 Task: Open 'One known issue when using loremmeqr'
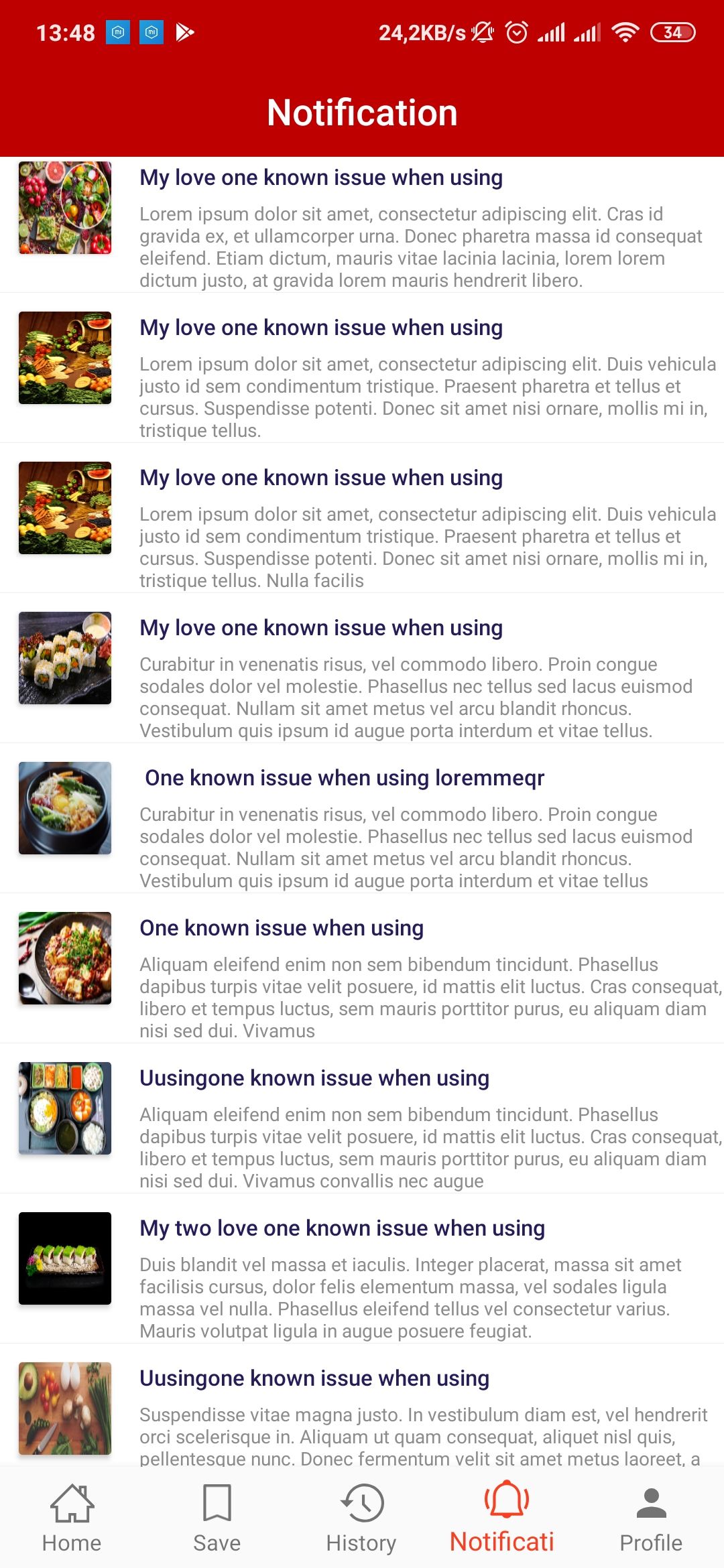point(362,818)
